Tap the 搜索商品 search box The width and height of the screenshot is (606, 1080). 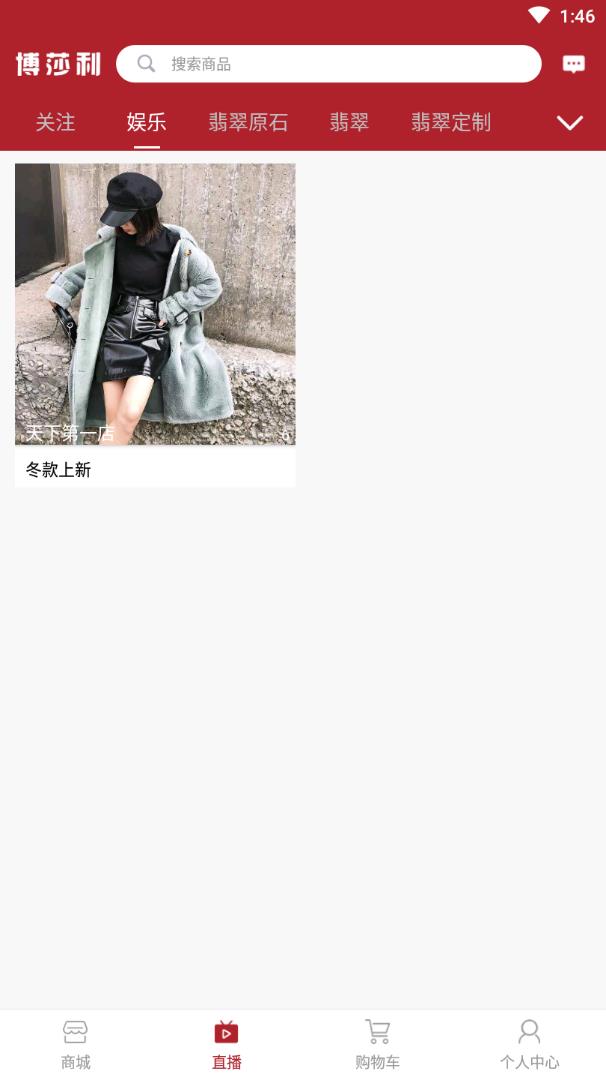[x=328, y=64]
